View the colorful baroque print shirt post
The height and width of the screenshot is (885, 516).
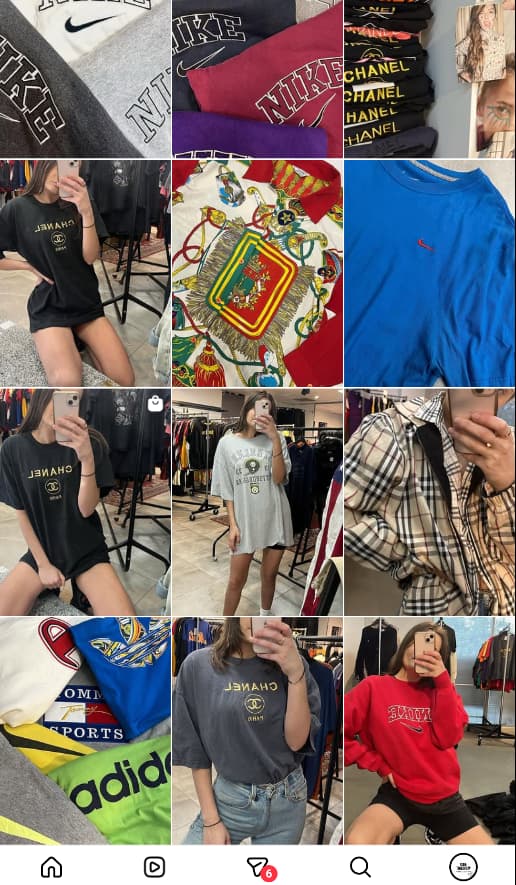coord(257,273)
